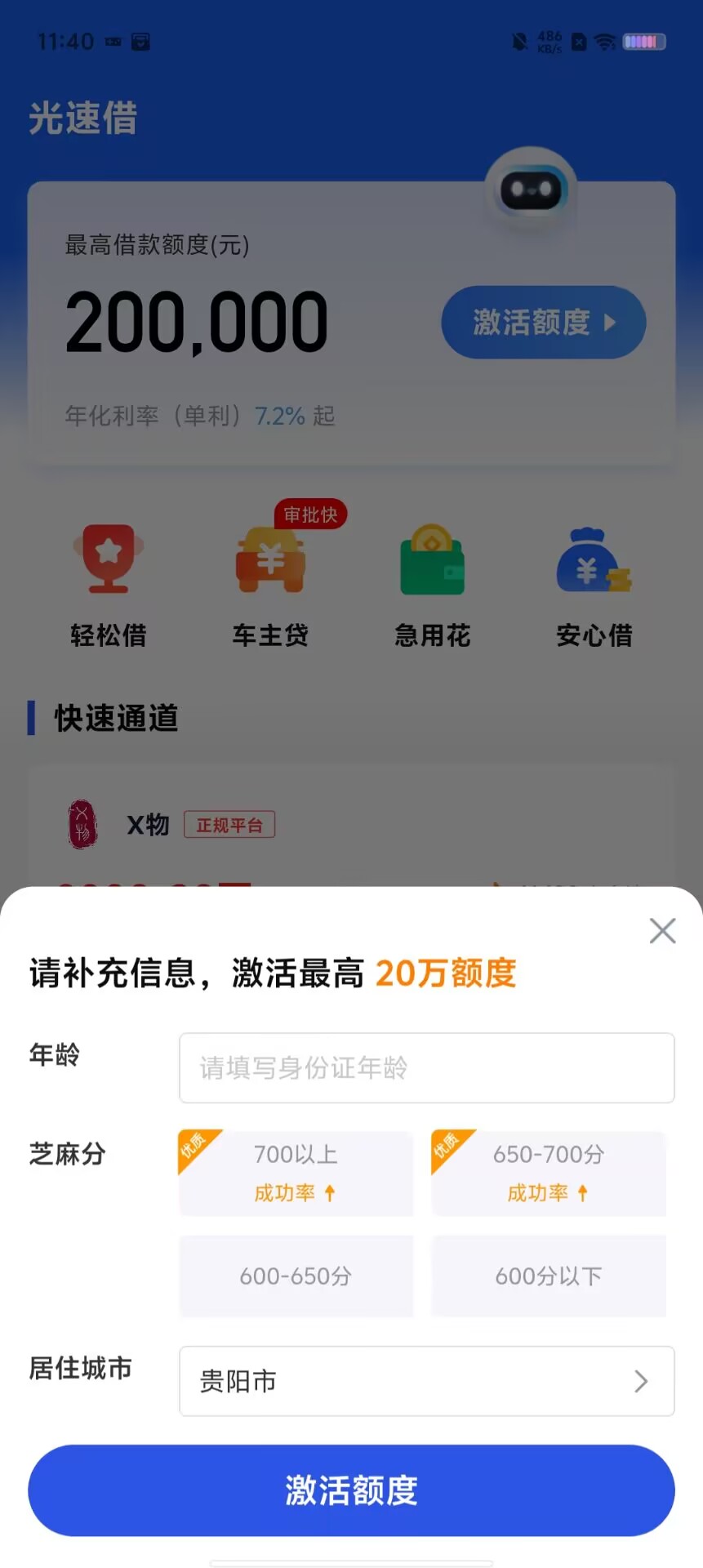This screenshot has width=703, height=1568.
Task: Select 600分以下 芝麻分 option
Action: (x=549, y=1276)
